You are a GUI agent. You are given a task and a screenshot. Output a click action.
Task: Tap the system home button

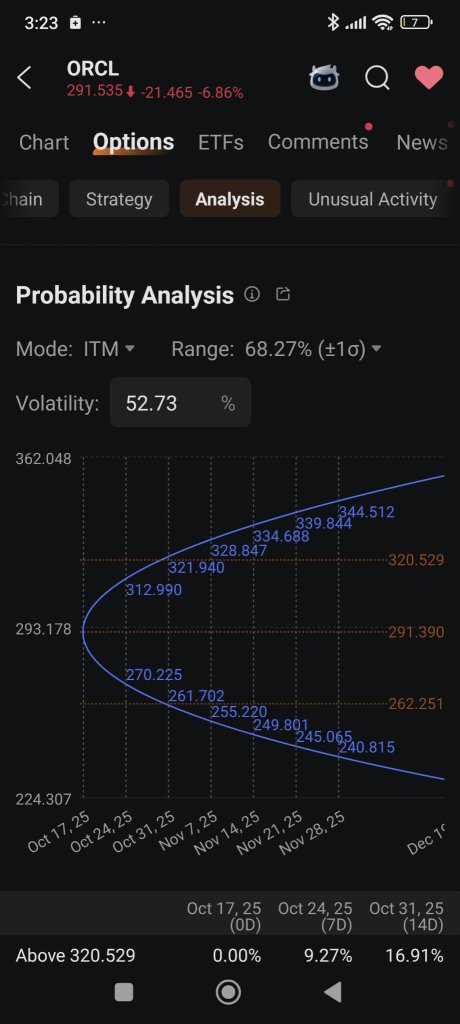(x=228, y=992)
